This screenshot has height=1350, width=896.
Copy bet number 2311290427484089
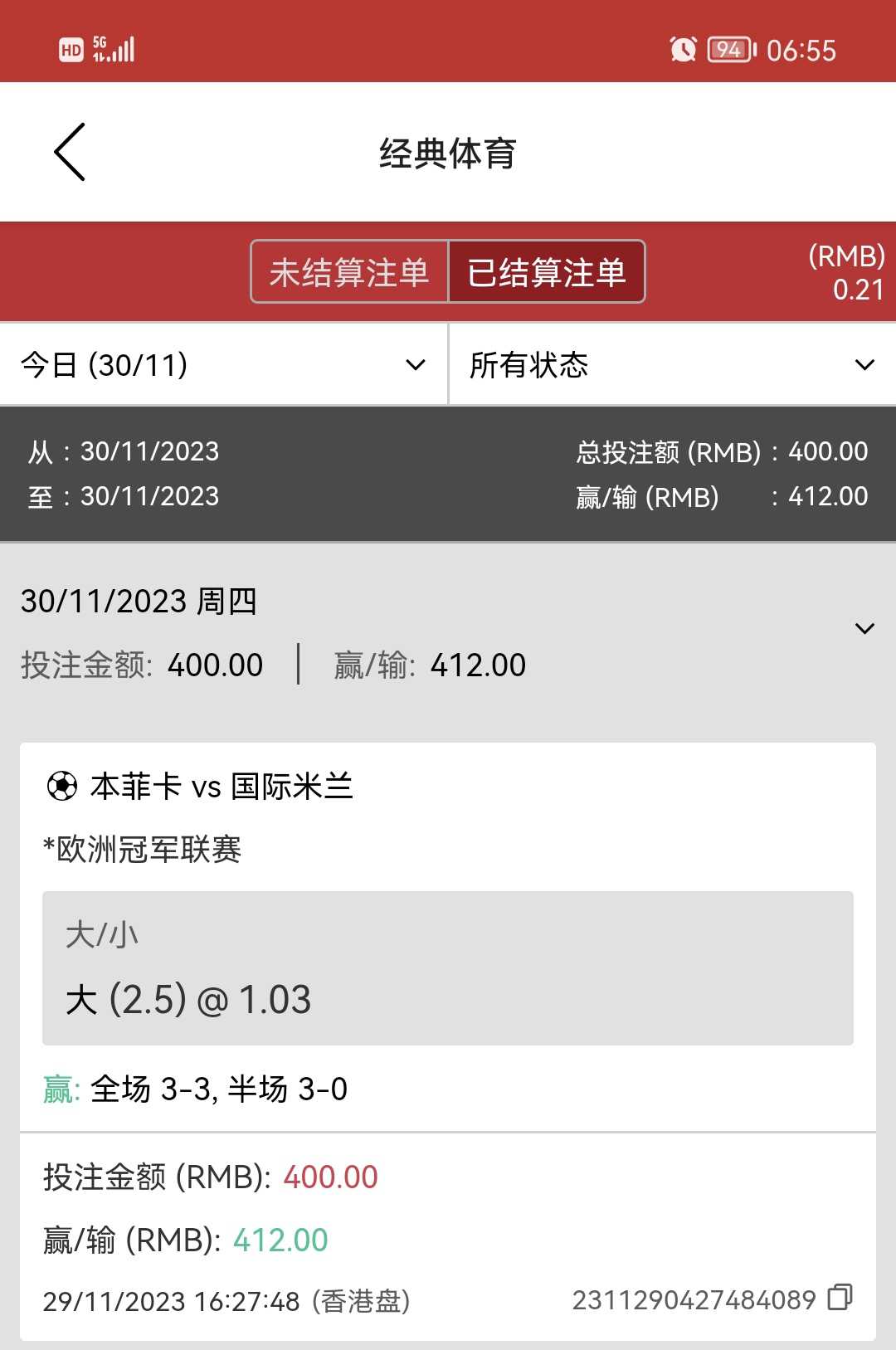[x=840, y=1298]
